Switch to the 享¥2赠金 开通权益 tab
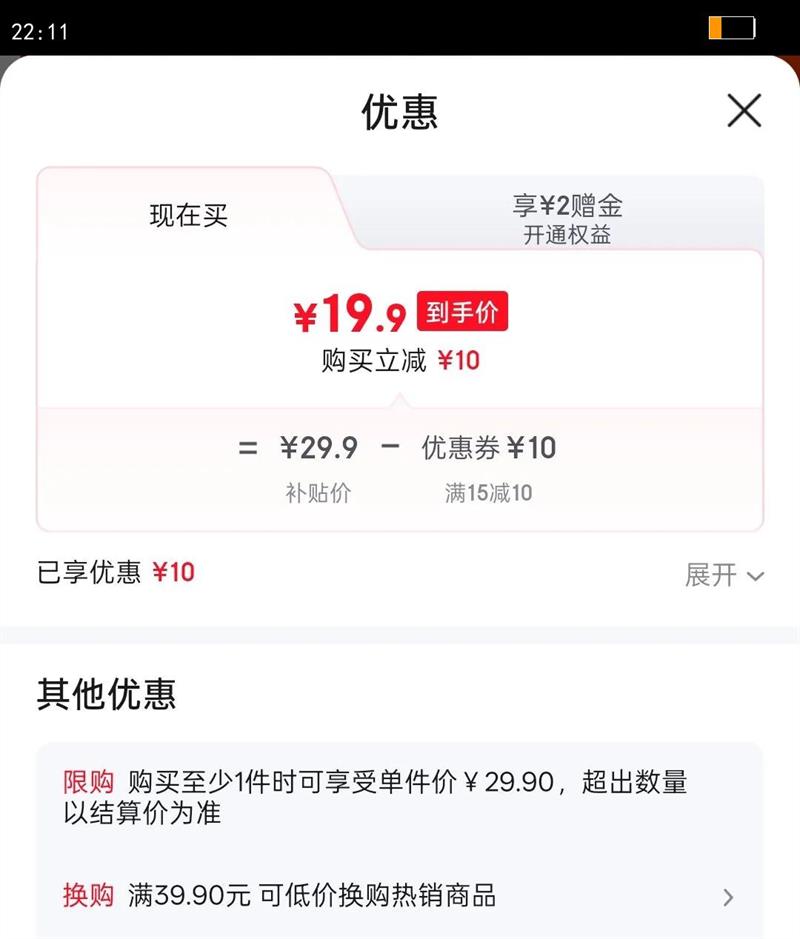Image resolution: width=800 pixels, height=939 pixels. [x=566, y=219]
